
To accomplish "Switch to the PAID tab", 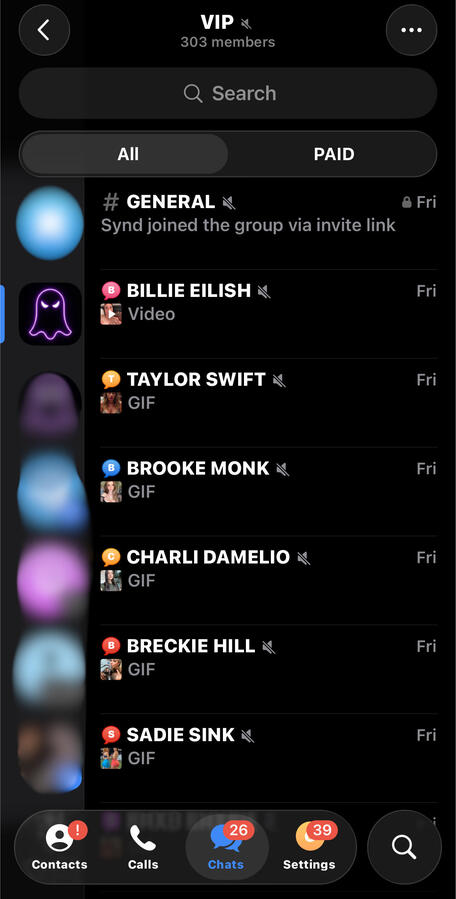I will pyautogui.click(x=333, y=154).
